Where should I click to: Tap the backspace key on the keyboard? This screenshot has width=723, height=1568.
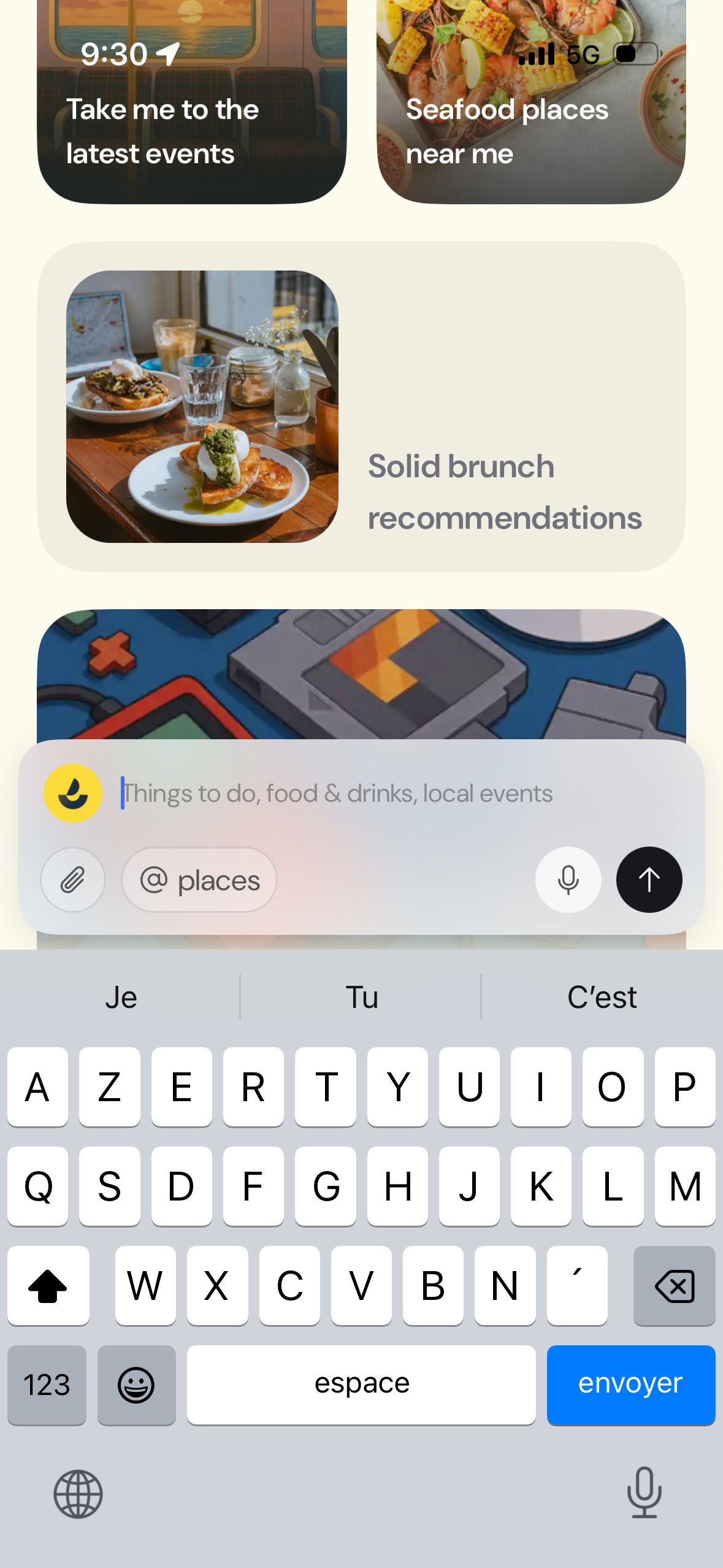[x=674, y=1285]
